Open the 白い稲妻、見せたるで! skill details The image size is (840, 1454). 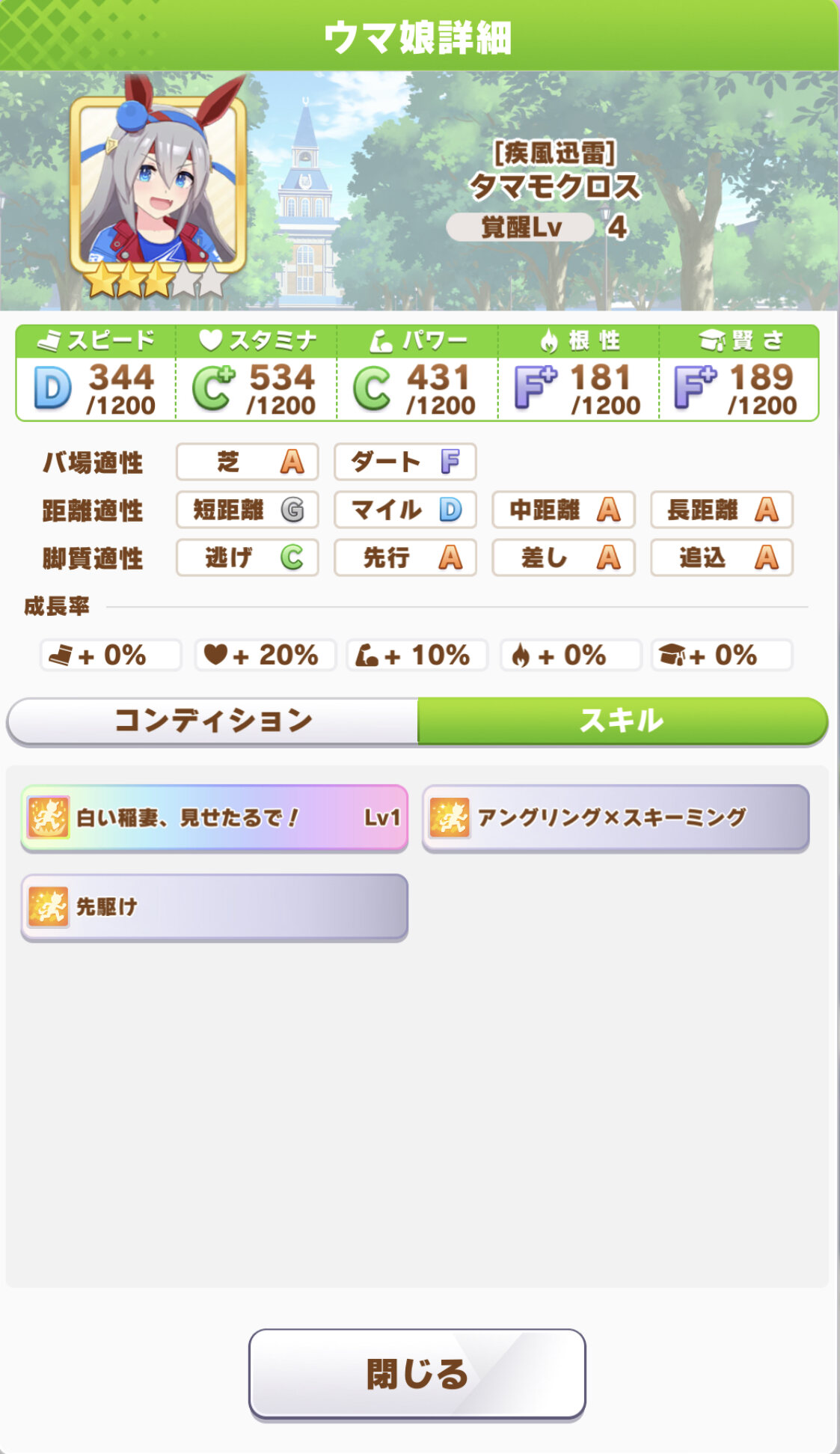click(215, 817)
